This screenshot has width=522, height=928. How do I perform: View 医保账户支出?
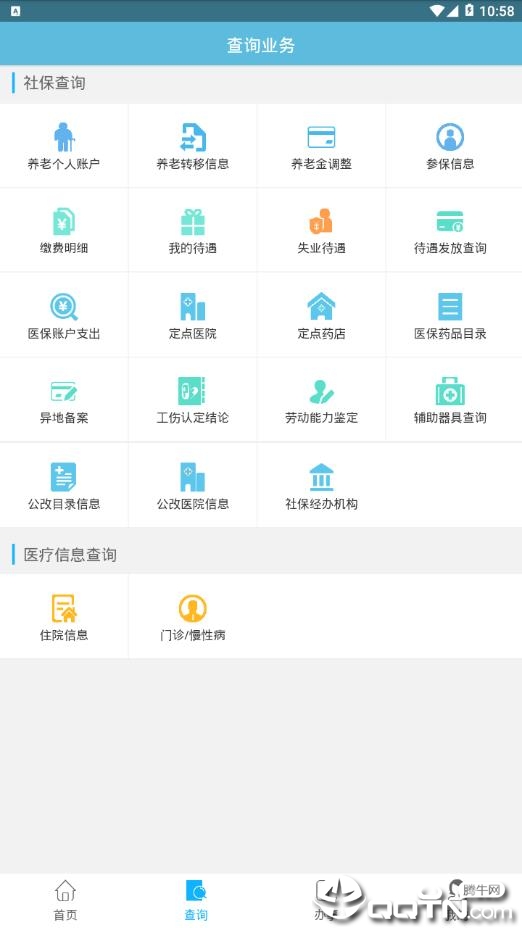click(x=64, y=315)
